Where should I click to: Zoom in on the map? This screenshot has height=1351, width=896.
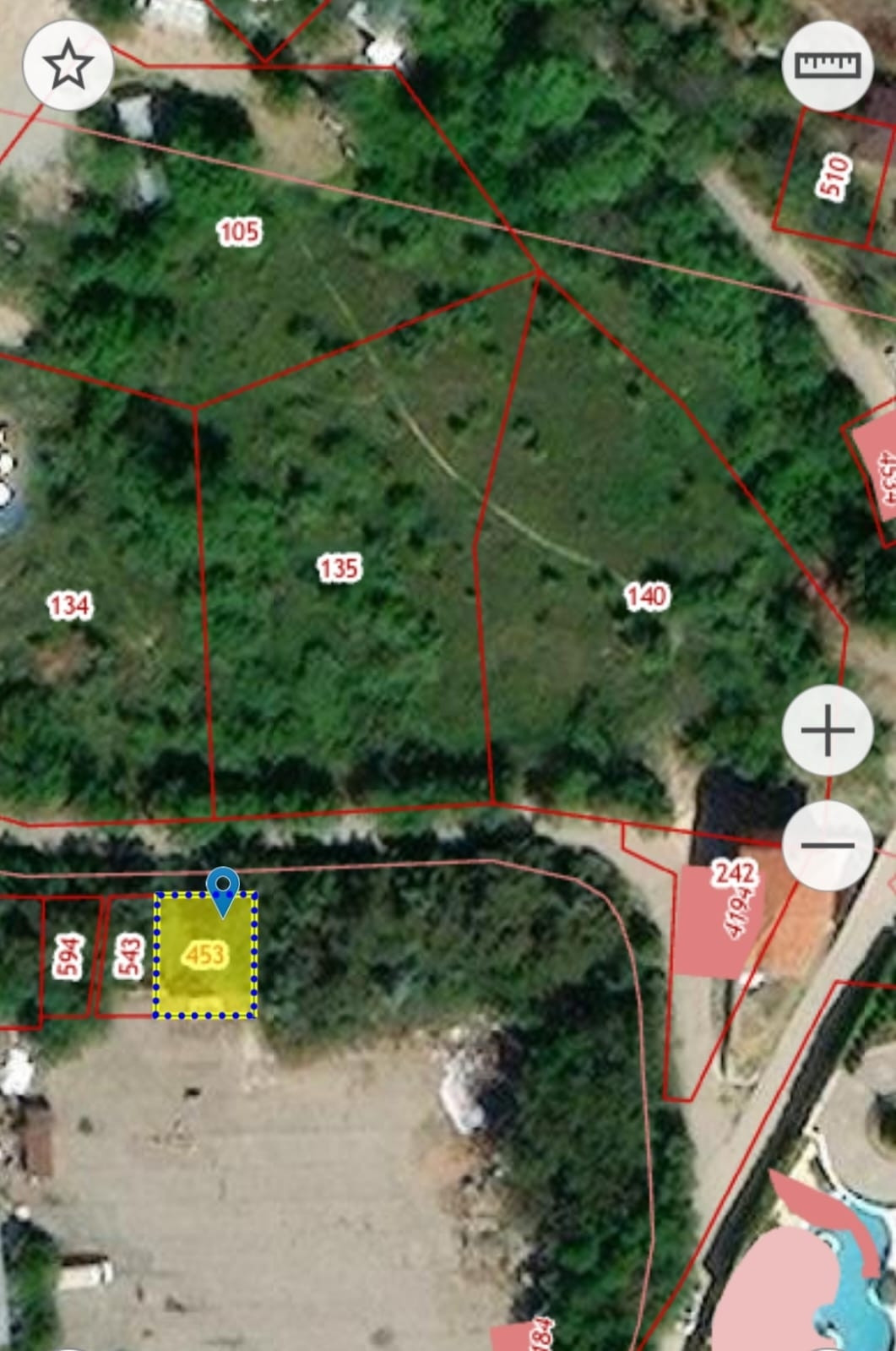click(x=827, y=730)
